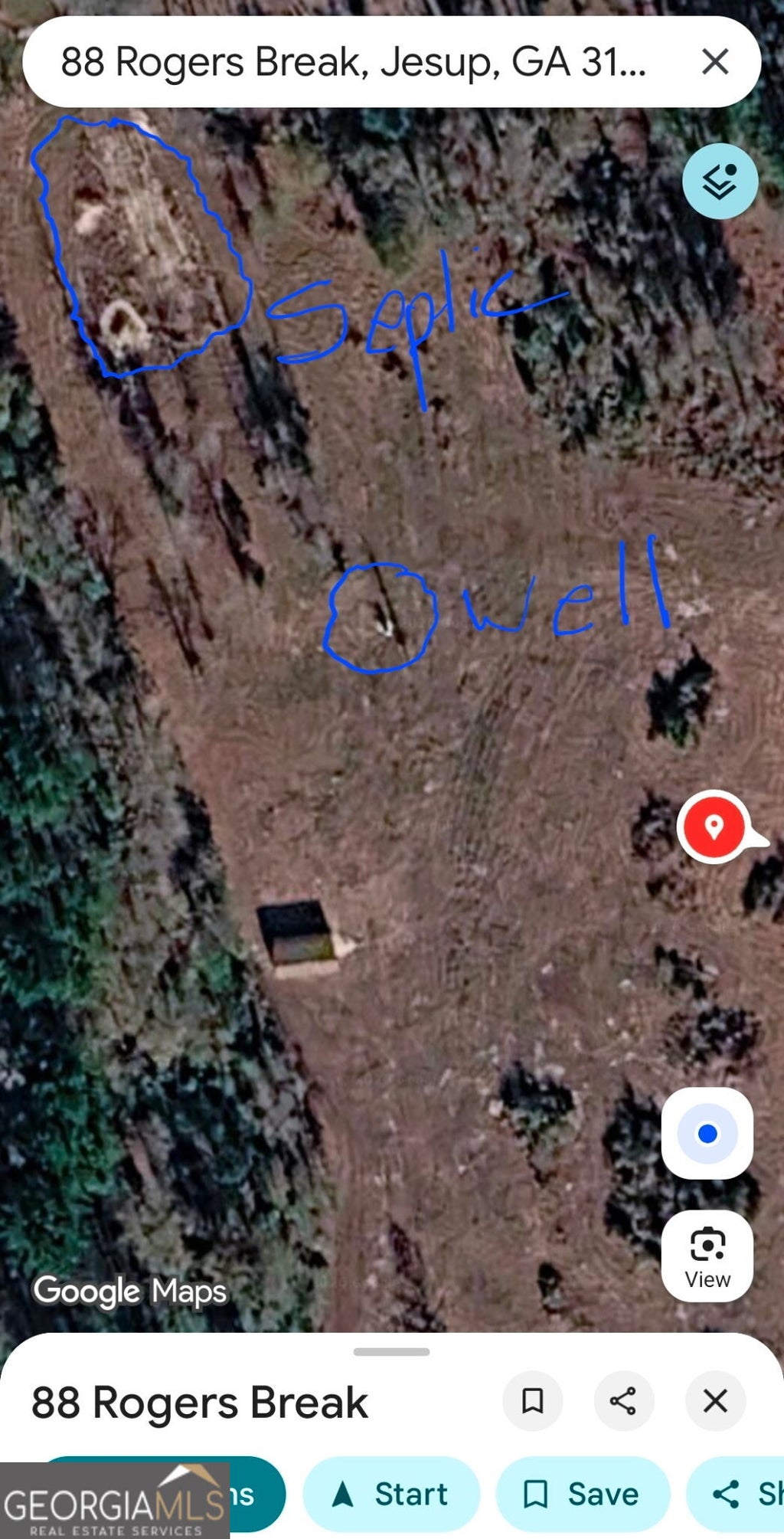Expand the place sheet via its drag handle

tap(391, 1352)
